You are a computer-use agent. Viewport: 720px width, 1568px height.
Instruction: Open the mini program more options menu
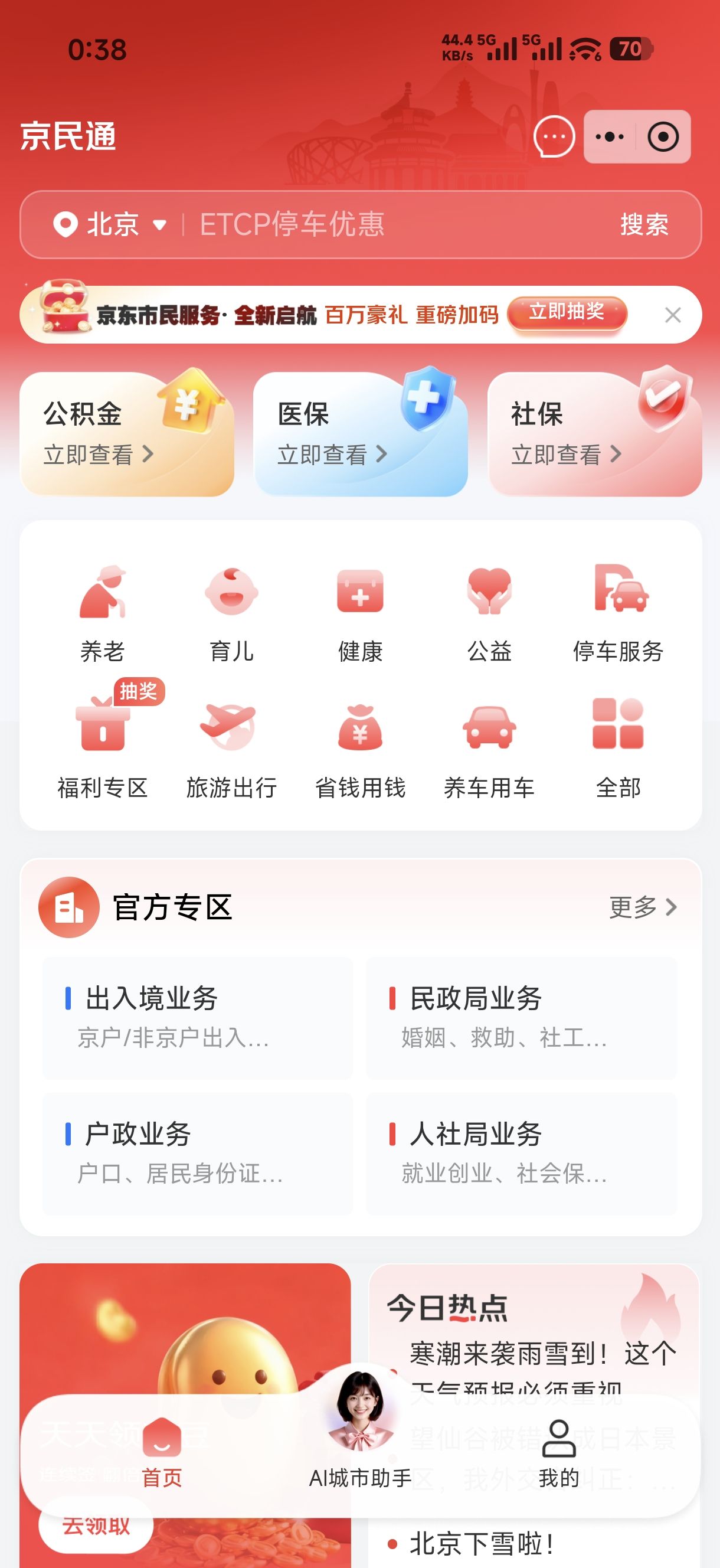pyautogui.click(x=610, y=136)
